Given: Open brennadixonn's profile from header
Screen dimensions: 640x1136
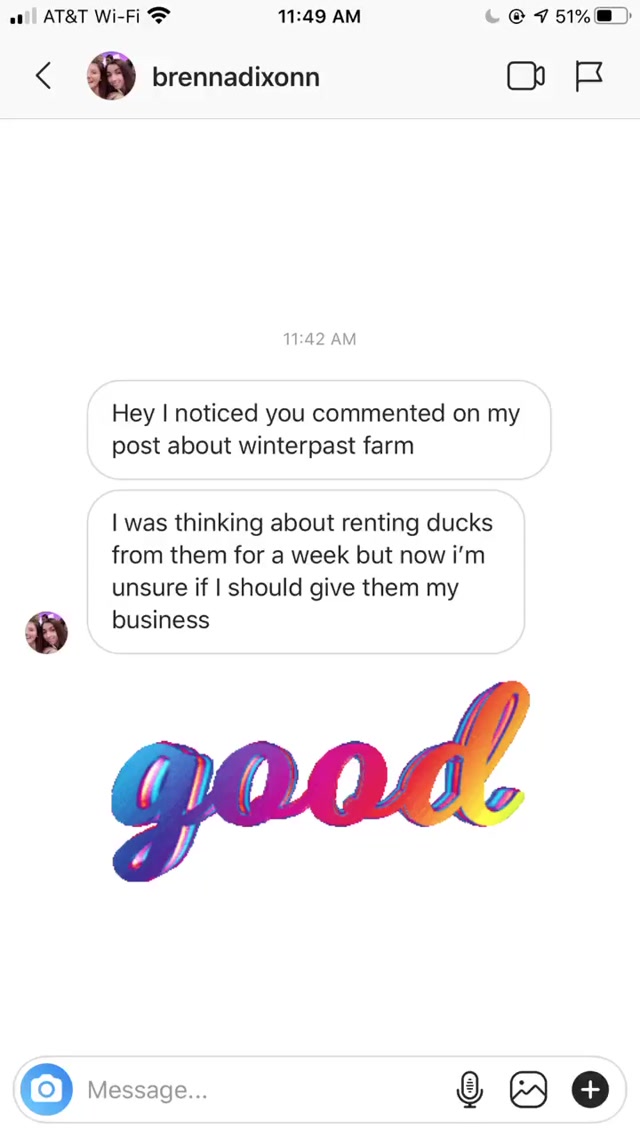Looking at the screenshot, I should pyautogui.click(x=236, y=77).
